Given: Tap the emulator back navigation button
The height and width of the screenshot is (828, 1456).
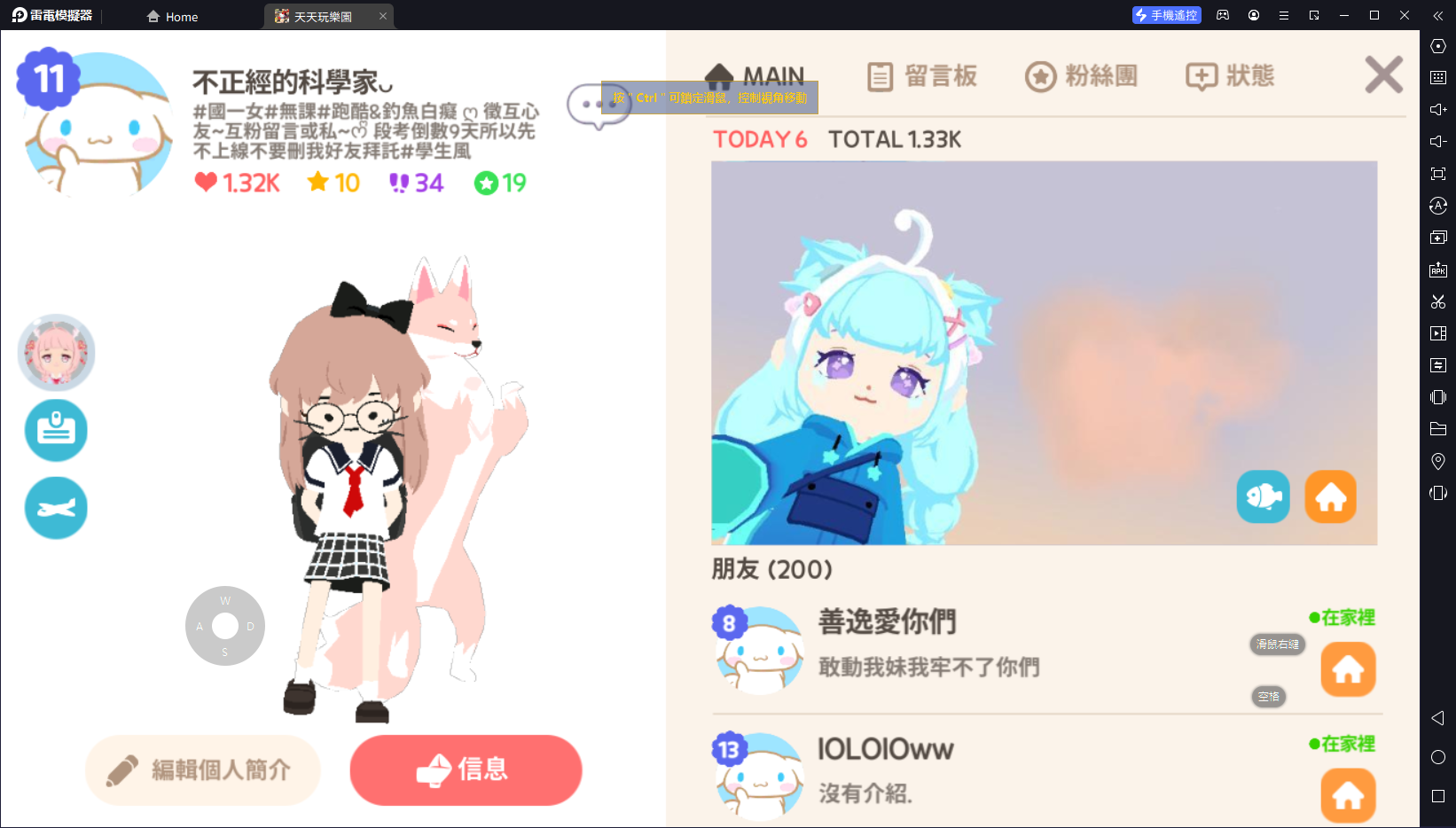Looking at the screenshot, I should 1438,718.
